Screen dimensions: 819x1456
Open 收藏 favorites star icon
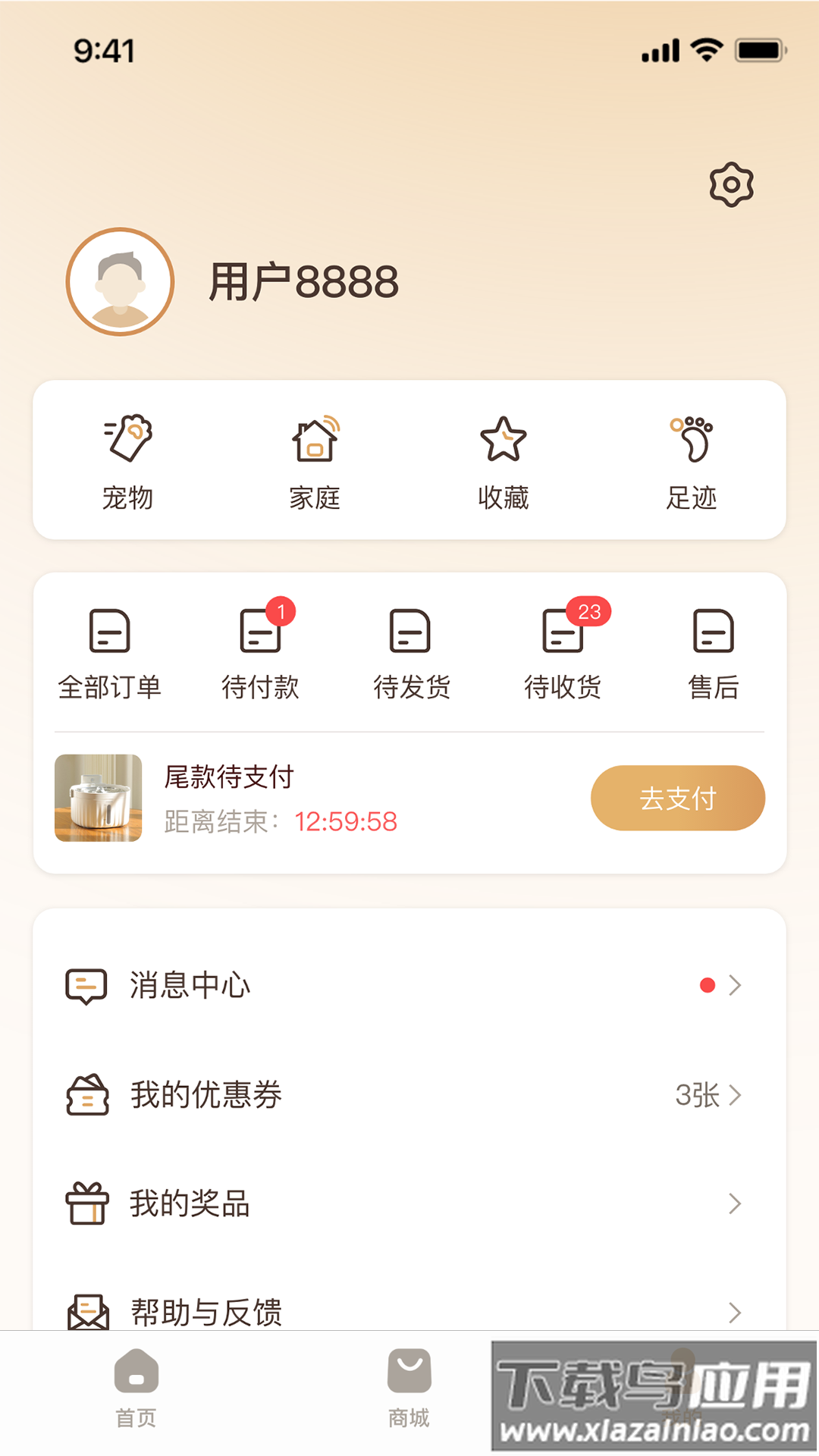(x=504, y=440)
